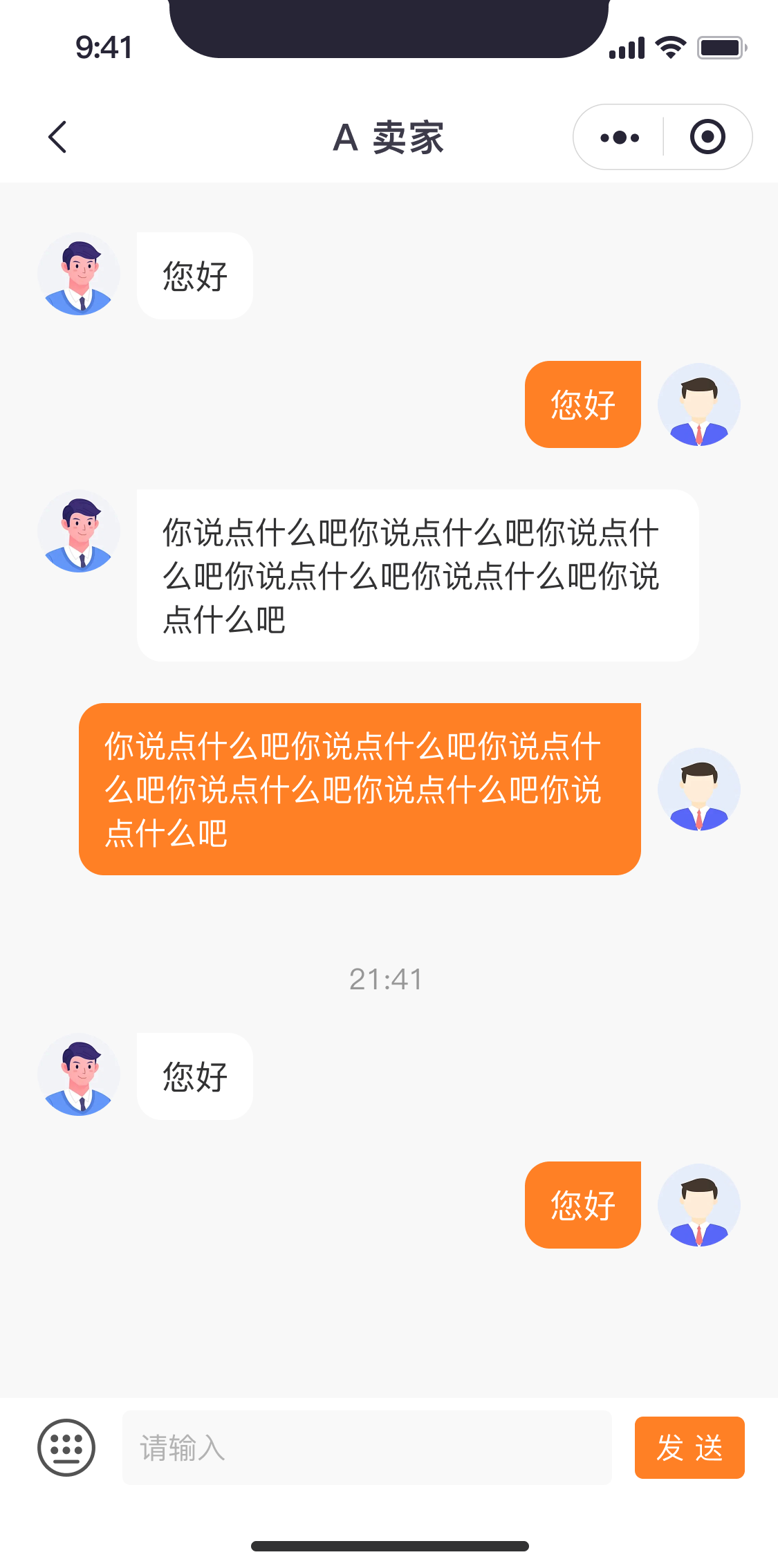Close the mini program via target icon
This screenshot has width=778, height=1568.
[x=707, y=137]
